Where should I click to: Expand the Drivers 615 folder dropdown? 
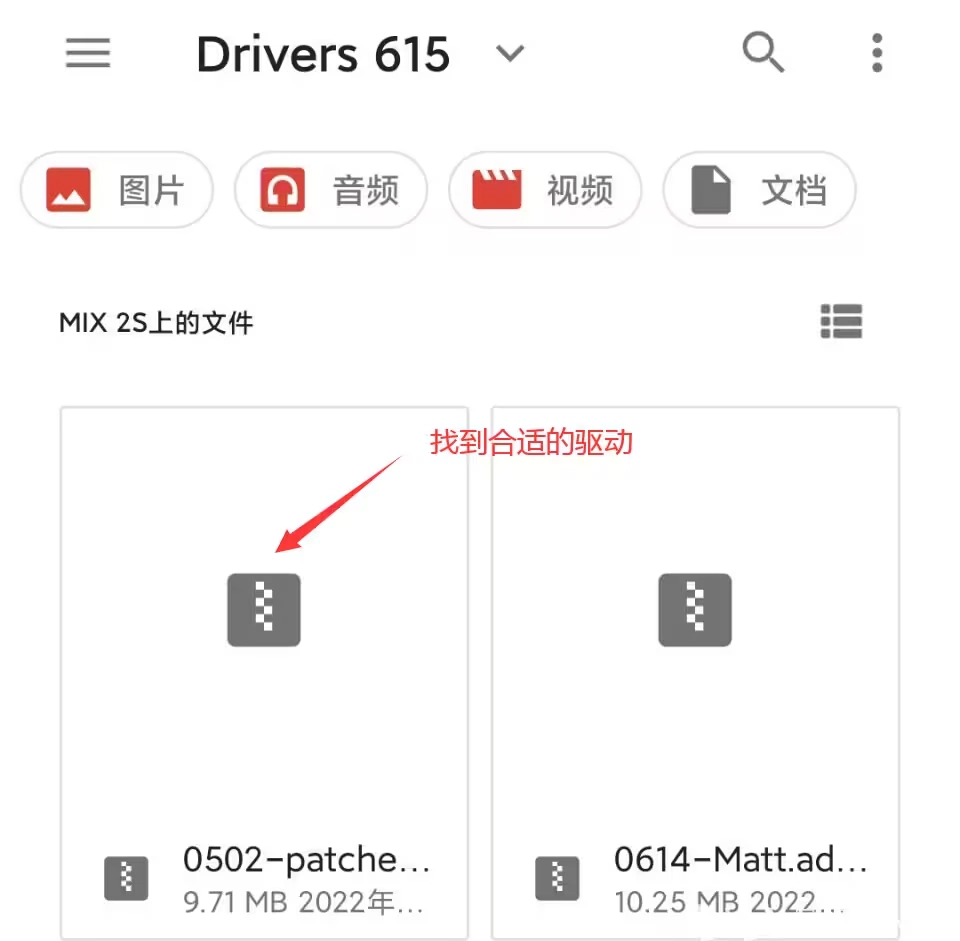click(510, 54)
